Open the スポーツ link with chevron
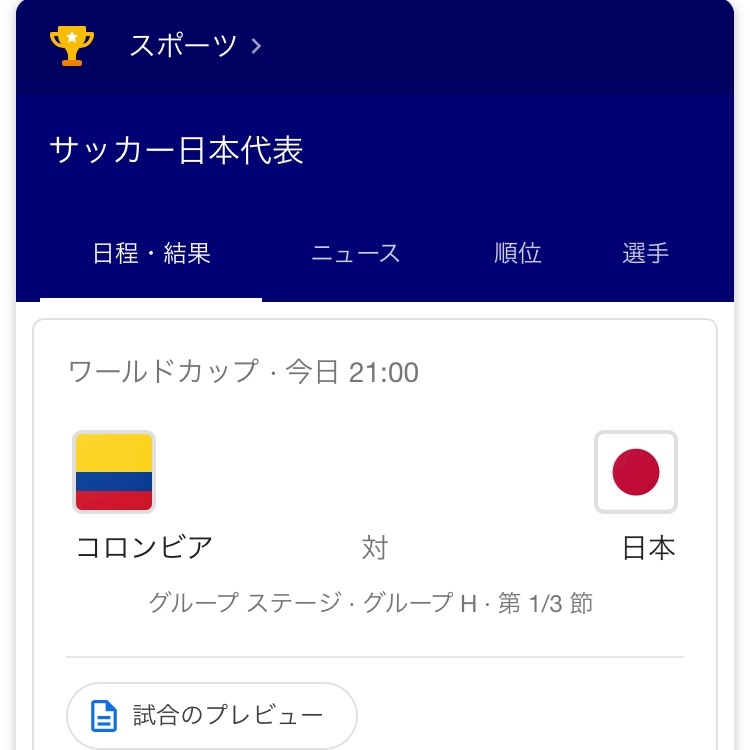 pos(194,46)
